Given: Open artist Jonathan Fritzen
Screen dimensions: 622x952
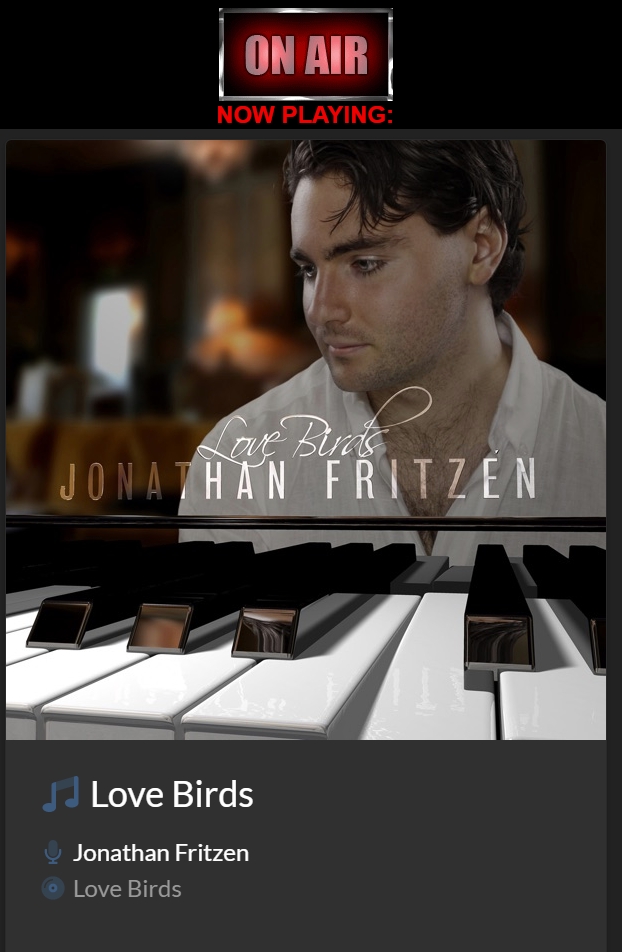Looking at the screenshot, I should point(161,853).
